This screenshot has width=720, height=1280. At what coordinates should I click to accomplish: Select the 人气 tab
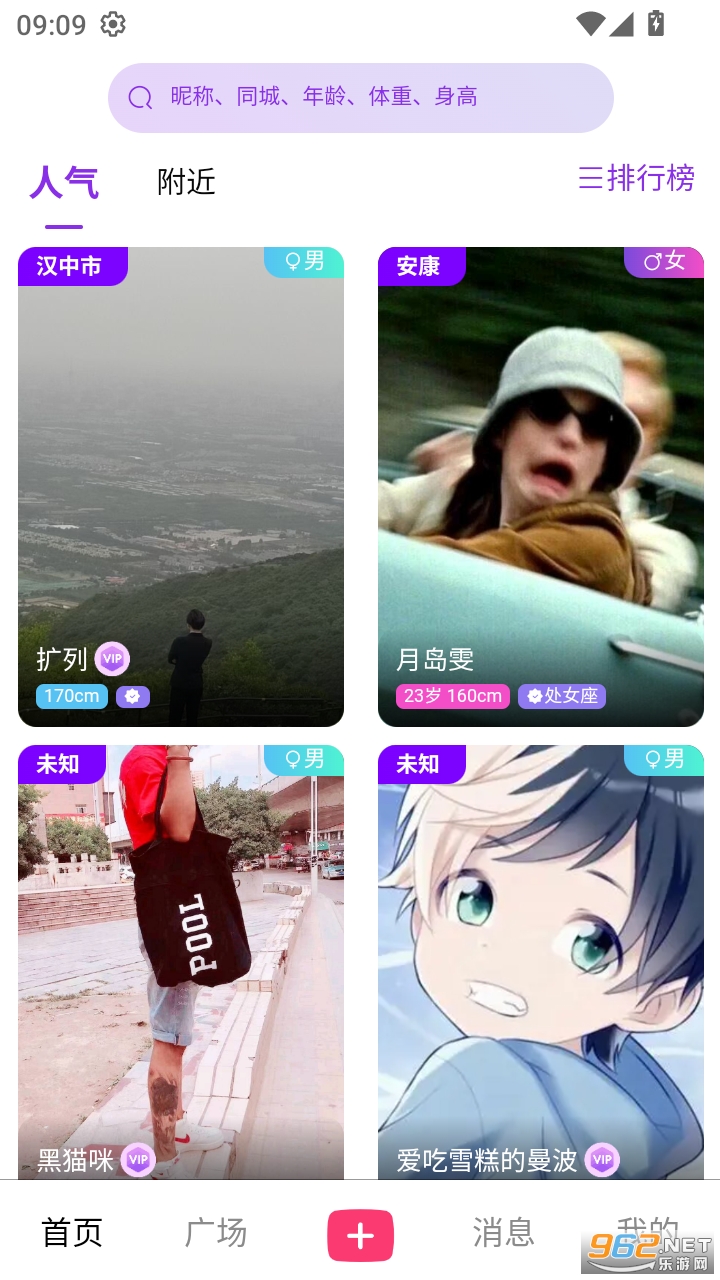65,182
